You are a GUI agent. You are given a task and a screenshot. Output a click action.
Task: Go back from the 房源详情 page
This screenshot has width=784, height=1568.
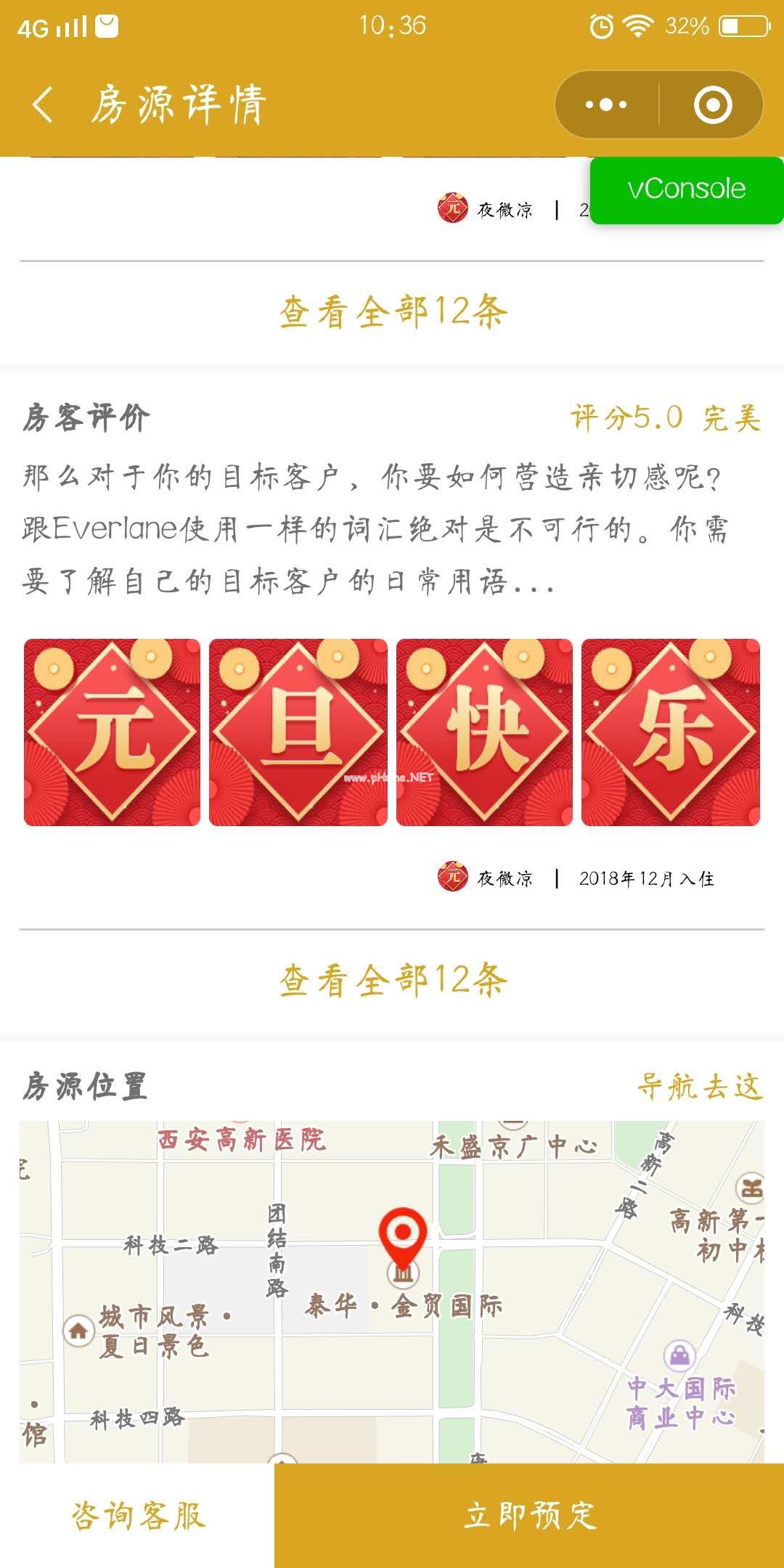coord(44,105)
